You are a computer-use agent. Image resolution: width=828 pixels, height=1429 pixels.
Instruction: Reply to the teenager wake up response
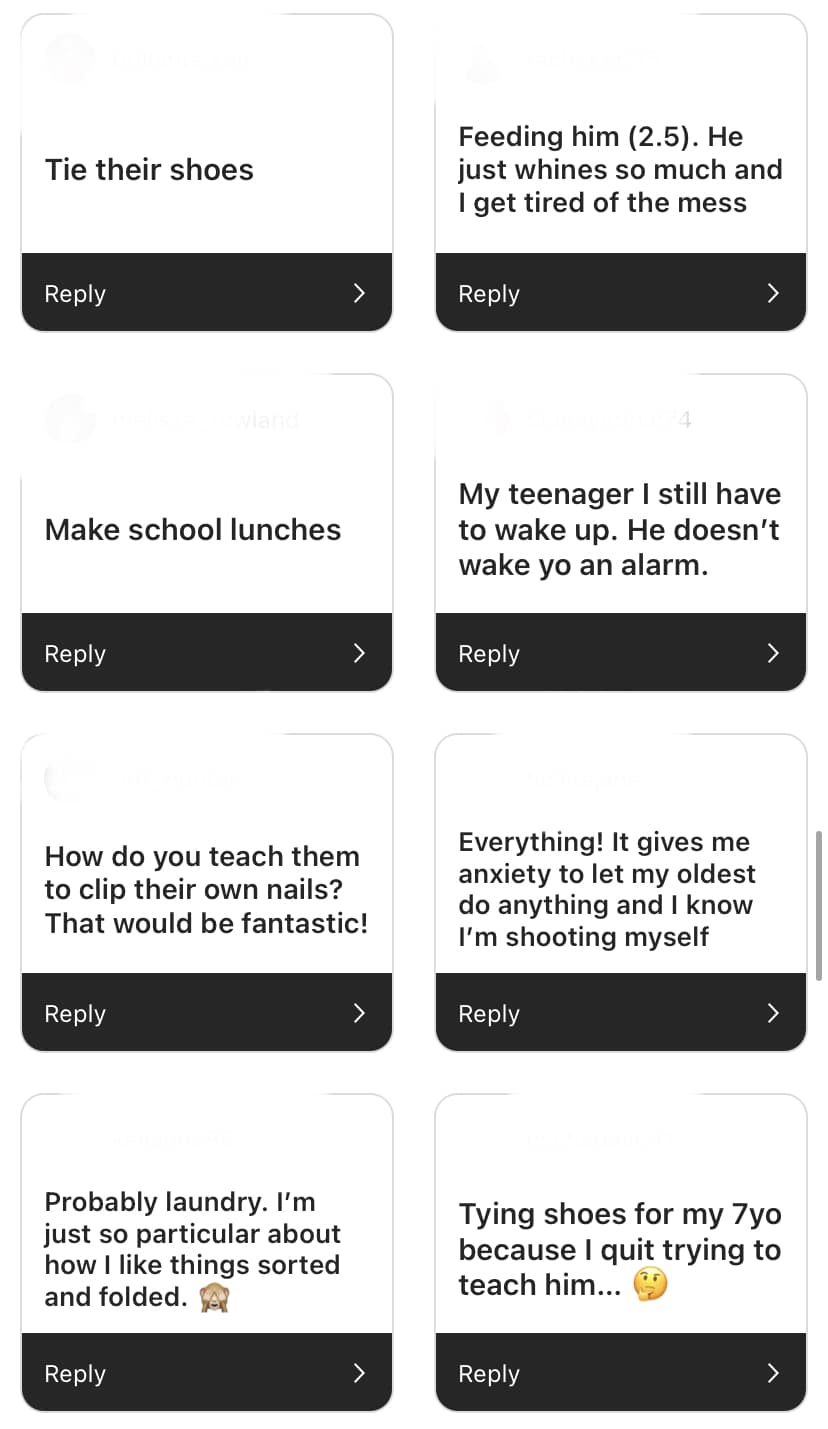[620, 653]
